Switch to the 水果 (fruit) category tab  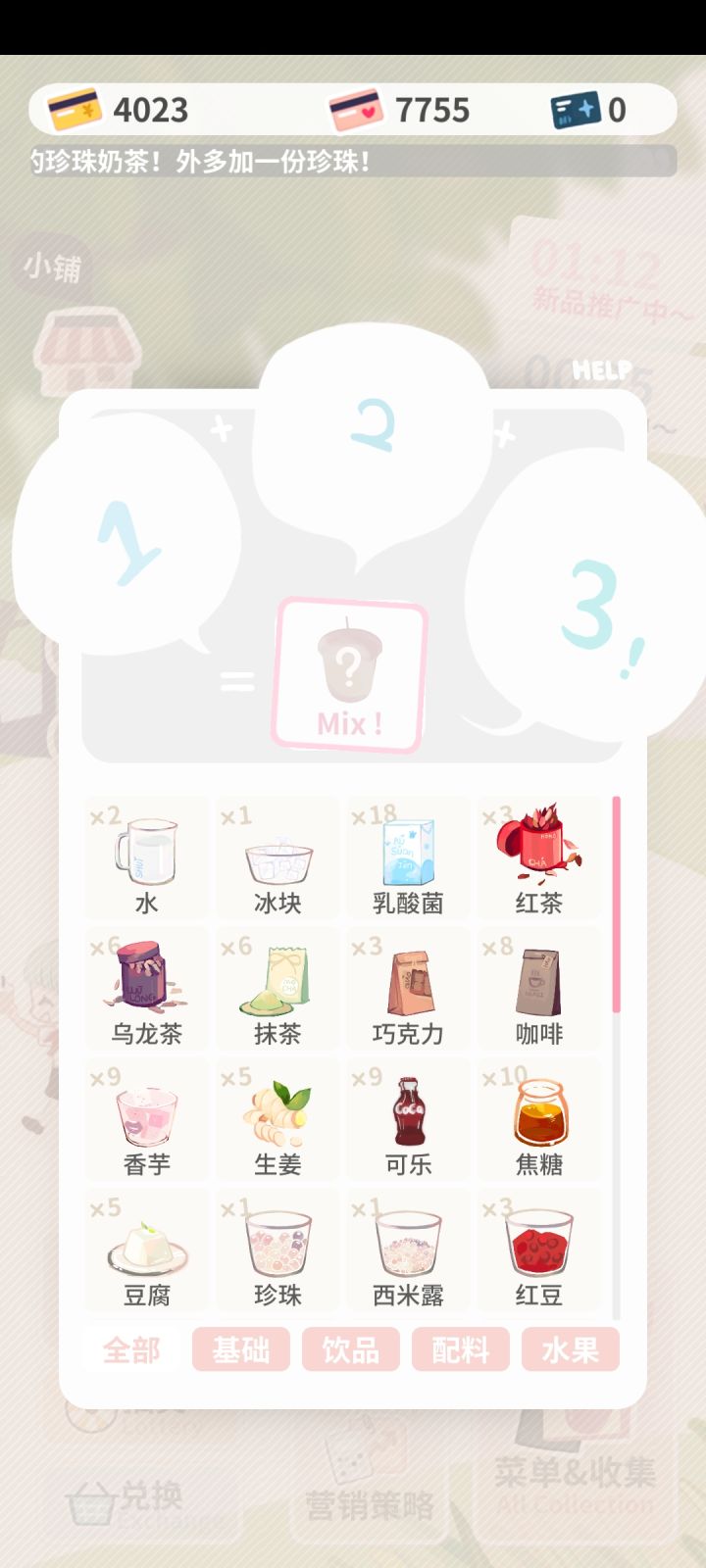coord(570,1349)
